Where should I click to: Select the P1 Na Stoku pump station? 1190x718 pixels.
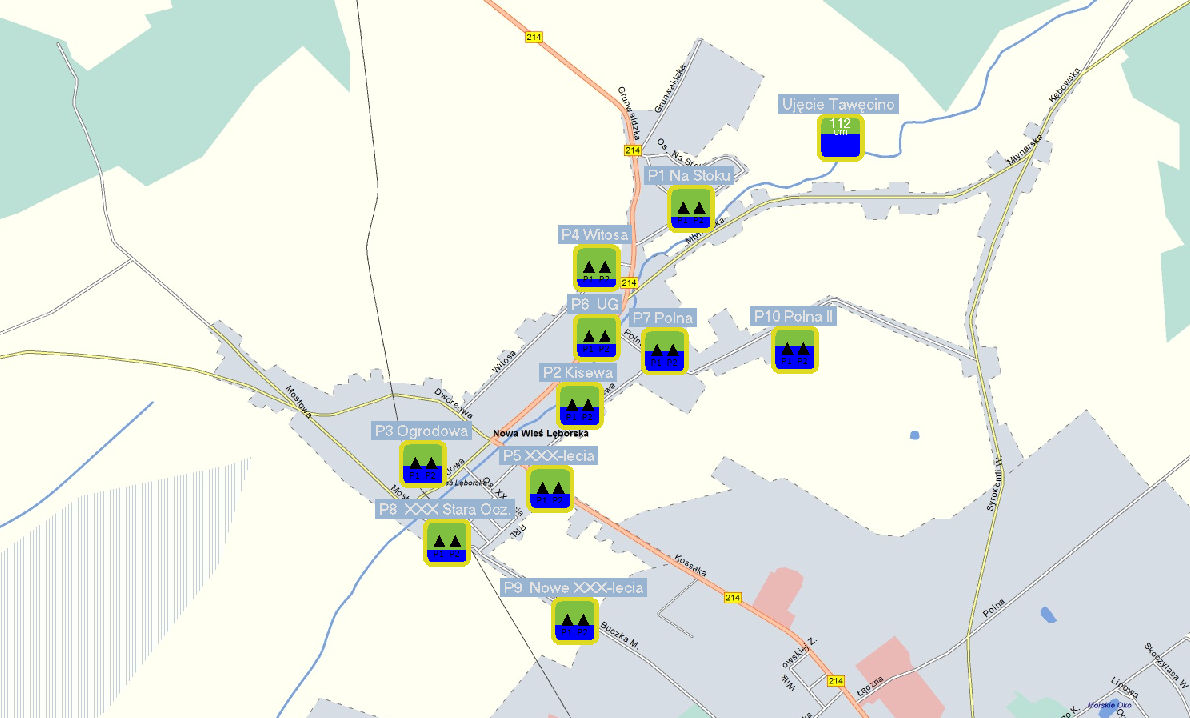click(691, 210)
